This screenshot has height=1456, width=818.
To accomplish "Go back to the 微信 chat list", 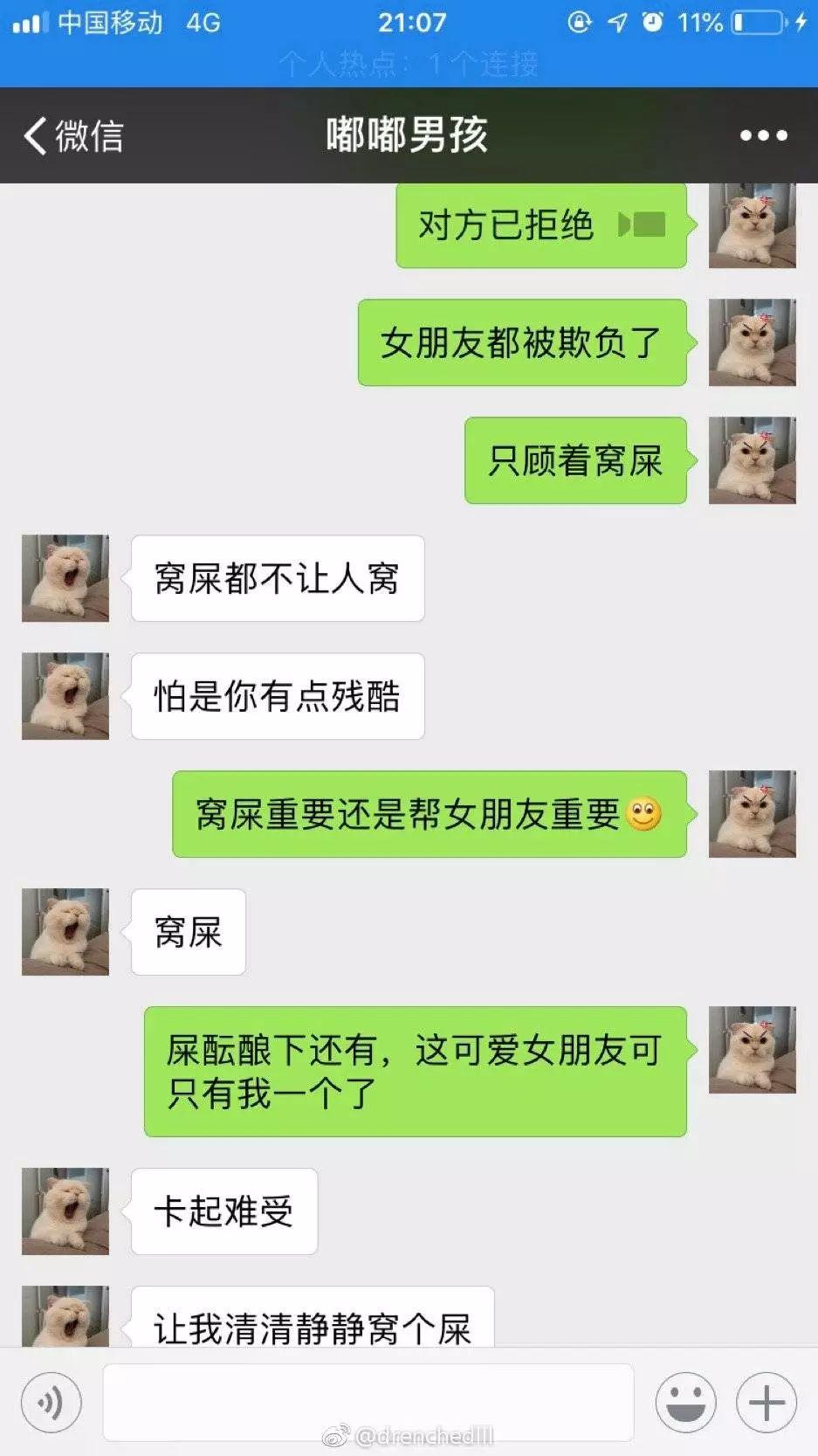I will [x=74, y=136].
